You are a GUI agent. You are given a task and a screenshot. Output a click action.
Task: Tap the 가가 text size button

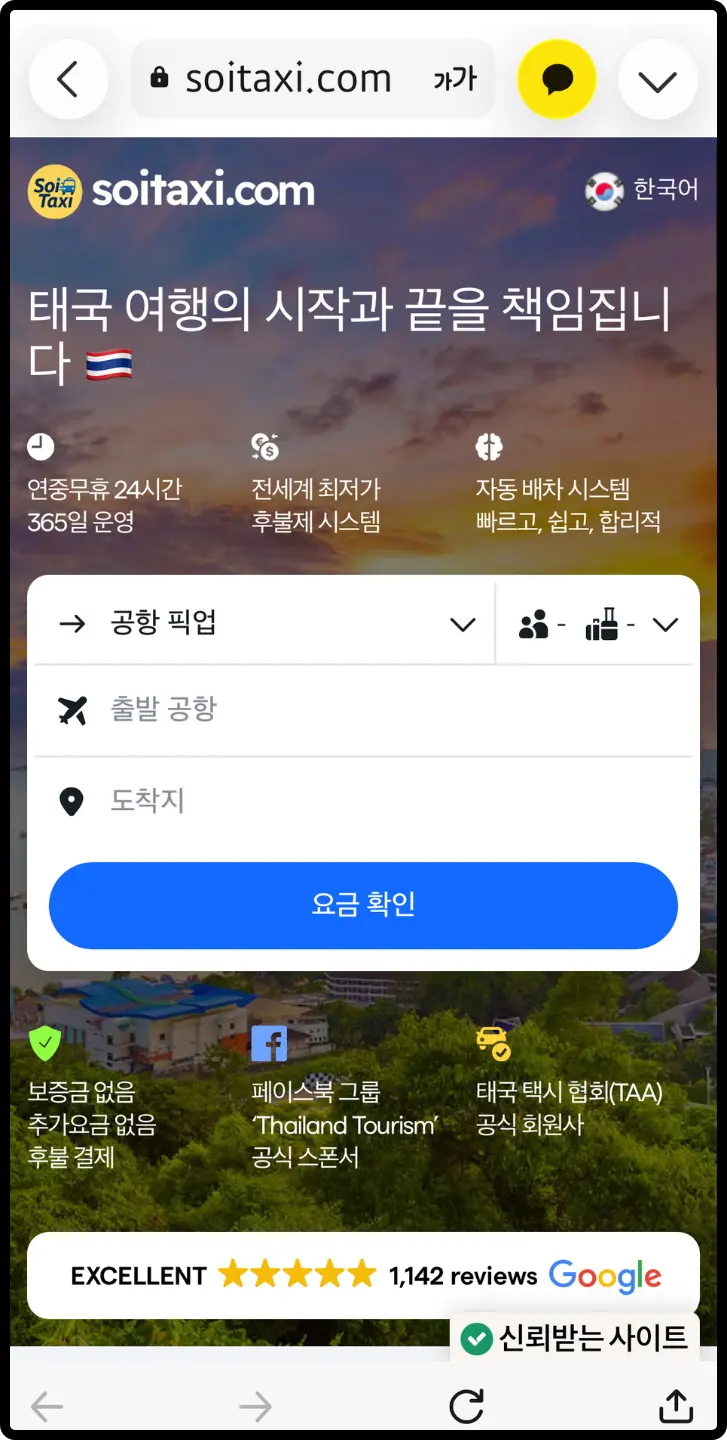coord(455,79)
